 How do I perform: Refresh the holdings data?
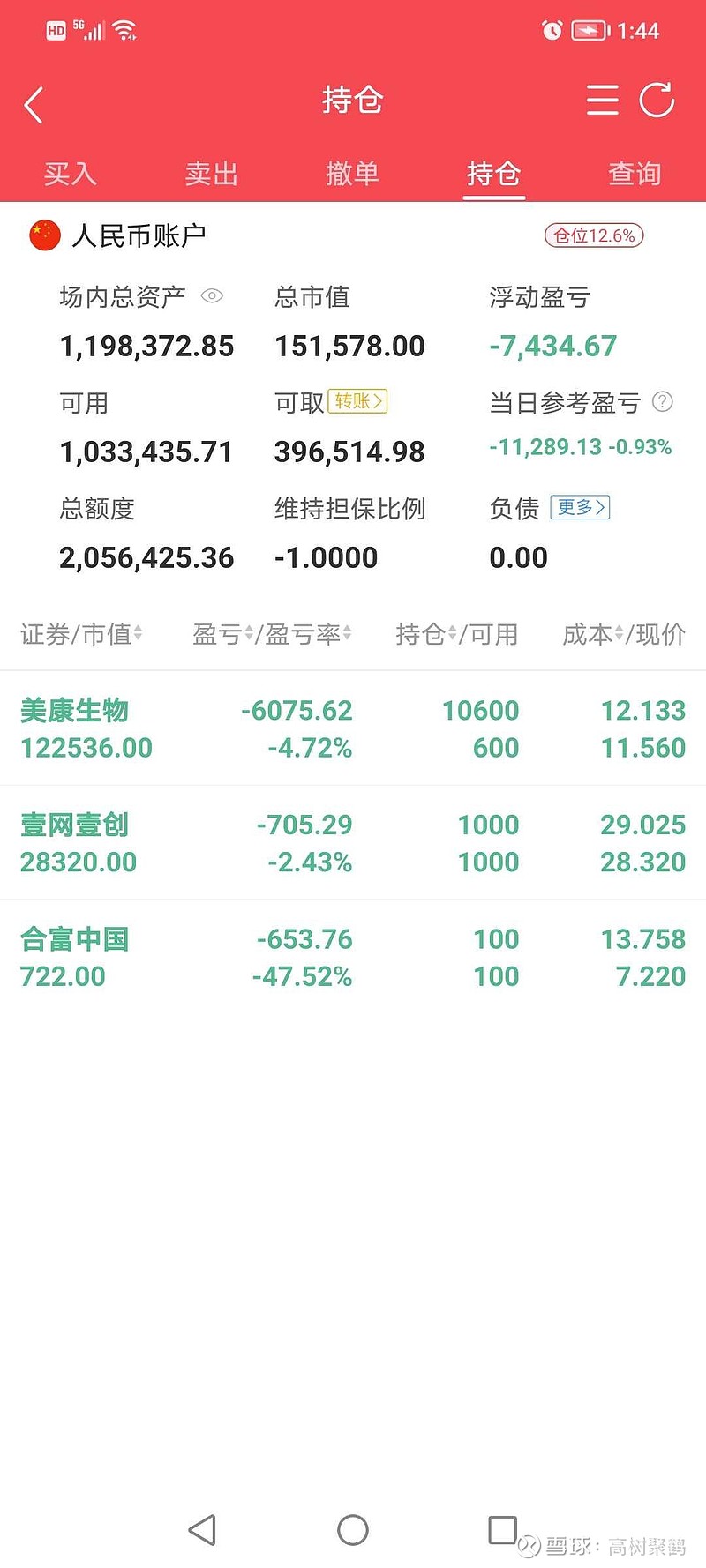657,100
